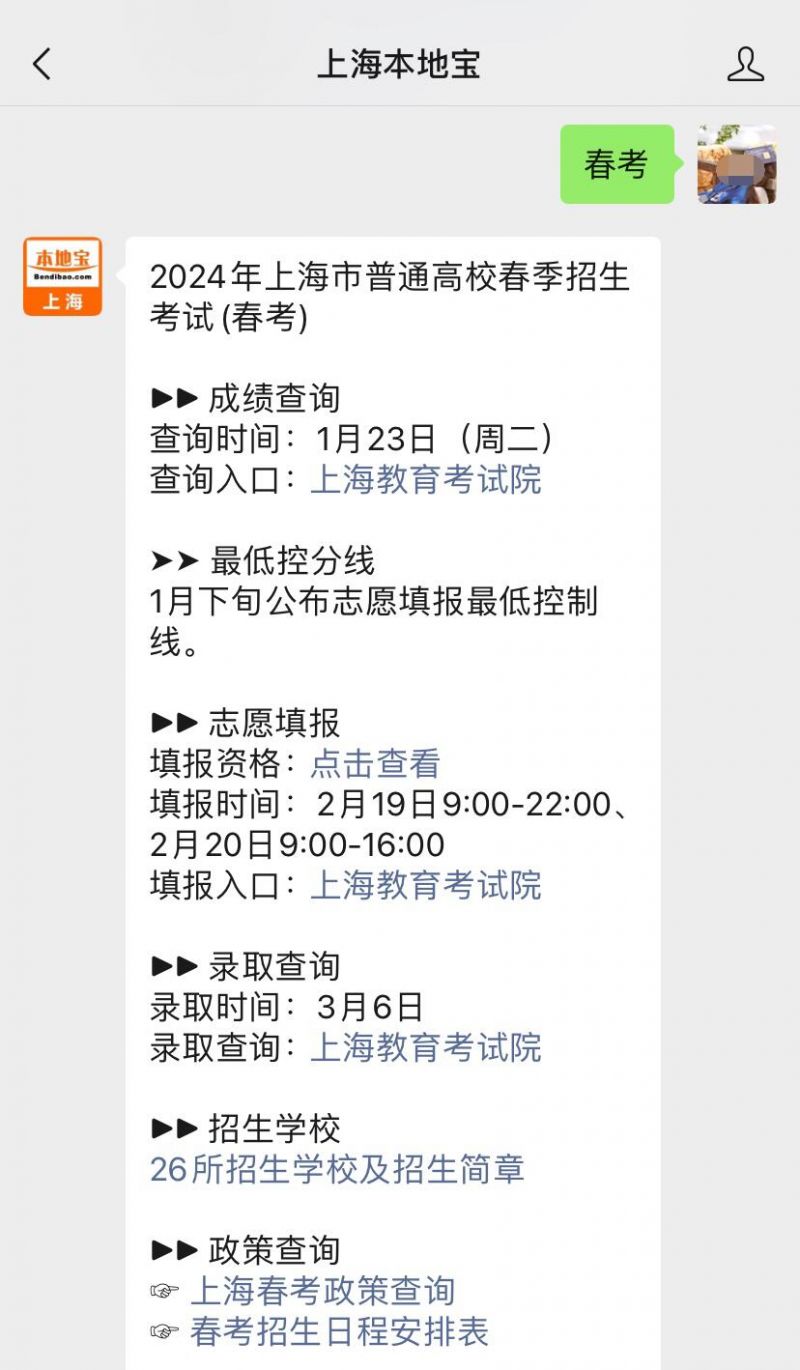800x1370 pixels.
Task: Open 26所招生学校及招生简章 link
Action: [337, 1169]
